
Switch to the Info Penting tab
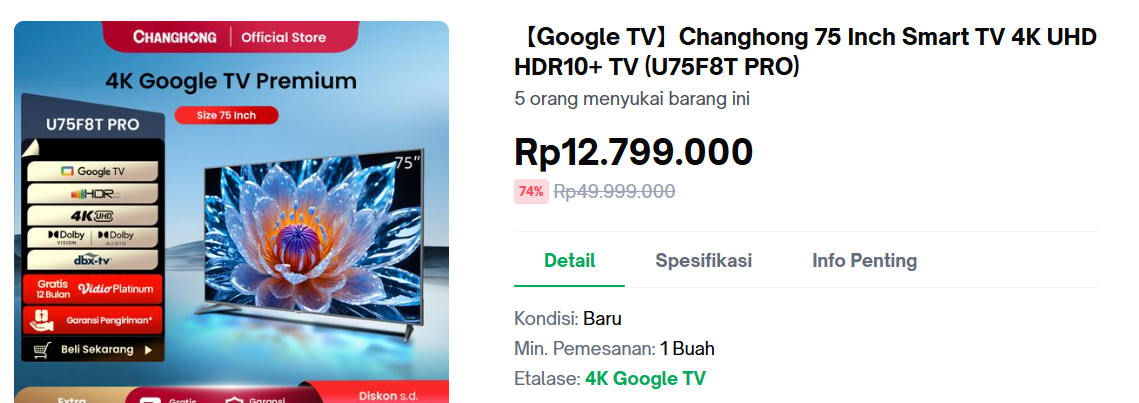864,261
